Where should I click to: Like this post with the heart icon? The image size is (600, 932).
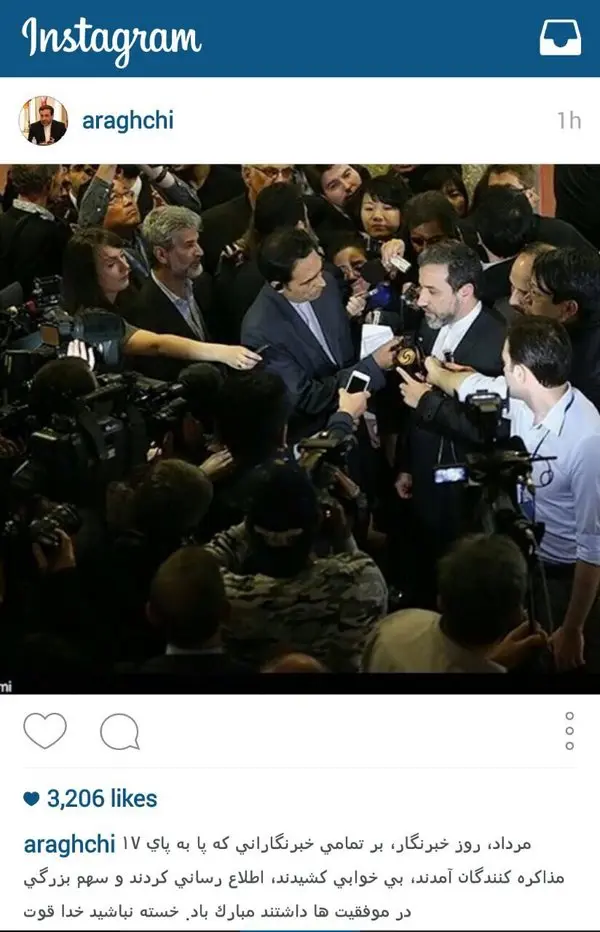click(45, 731)
